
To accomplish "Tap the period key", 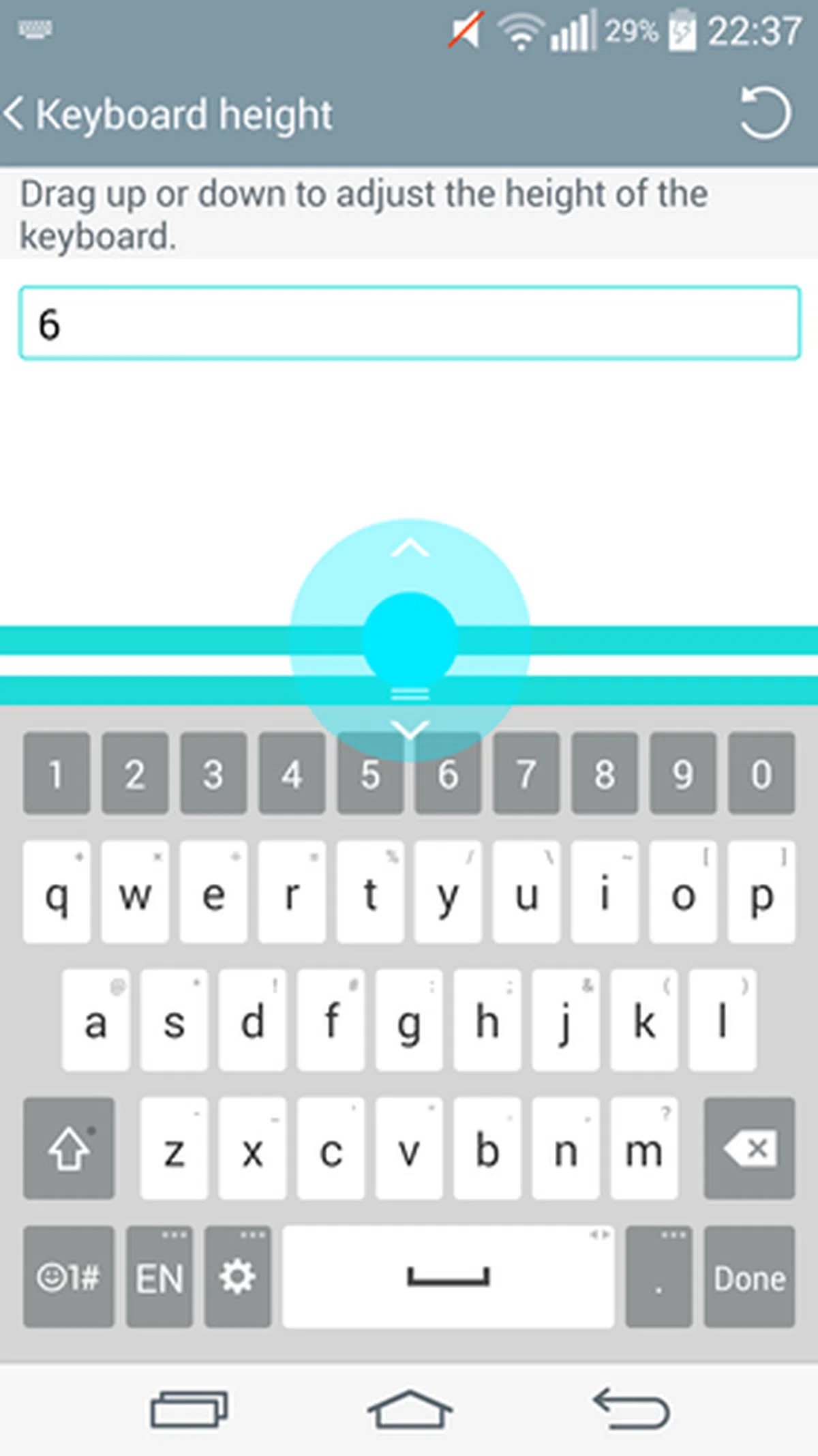I will point(658,1277).
